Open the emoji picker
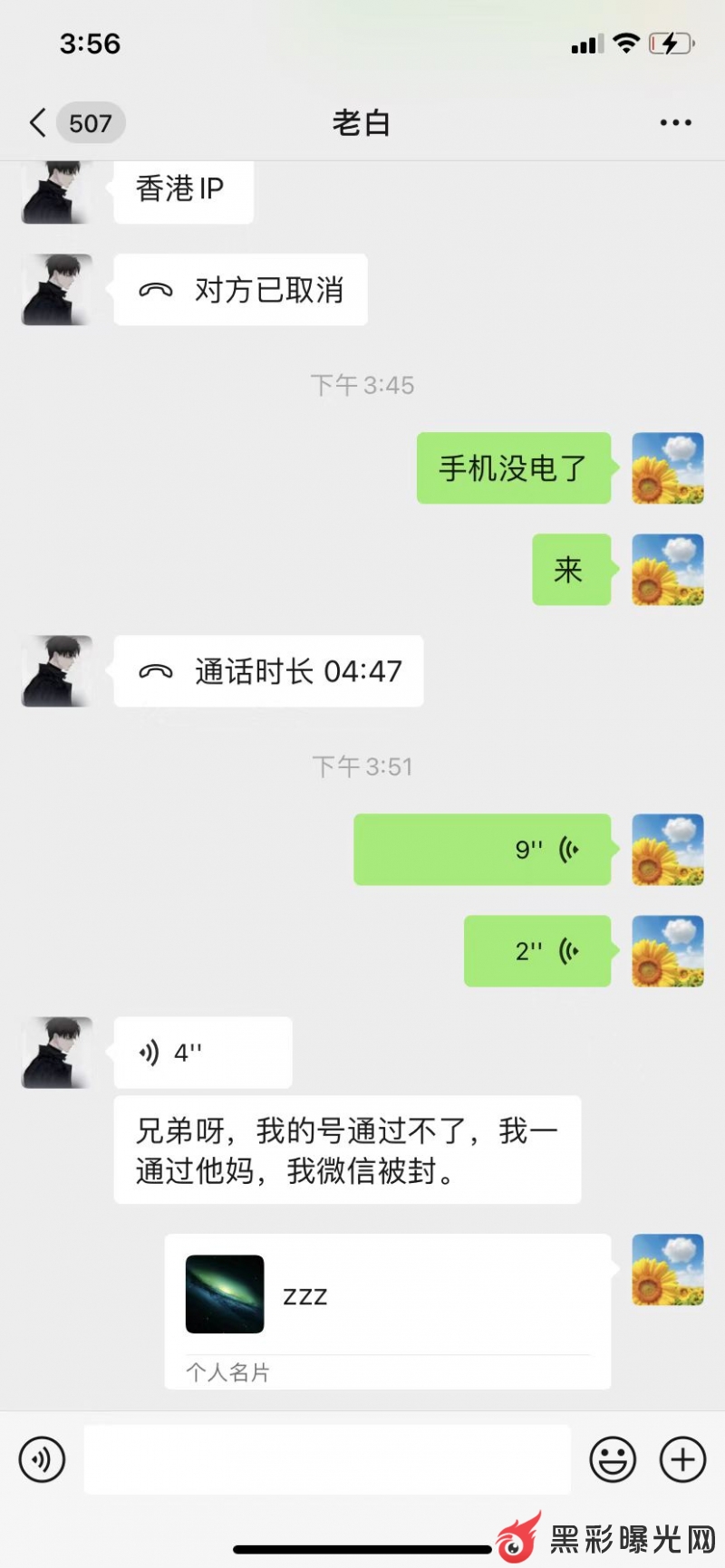 [x=613, y=1459]
